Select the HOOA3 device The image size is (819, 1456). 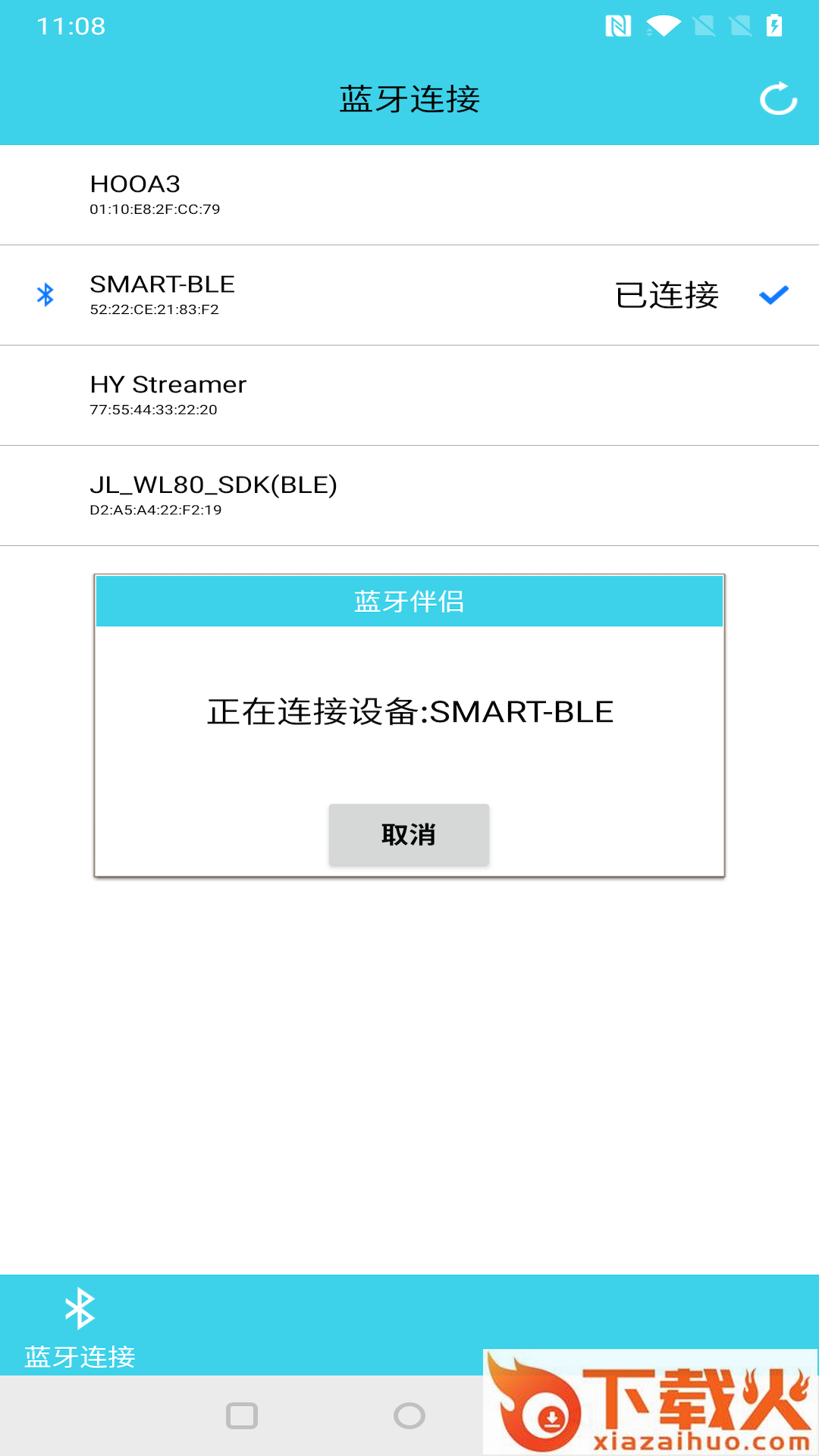tap(409, 195)
